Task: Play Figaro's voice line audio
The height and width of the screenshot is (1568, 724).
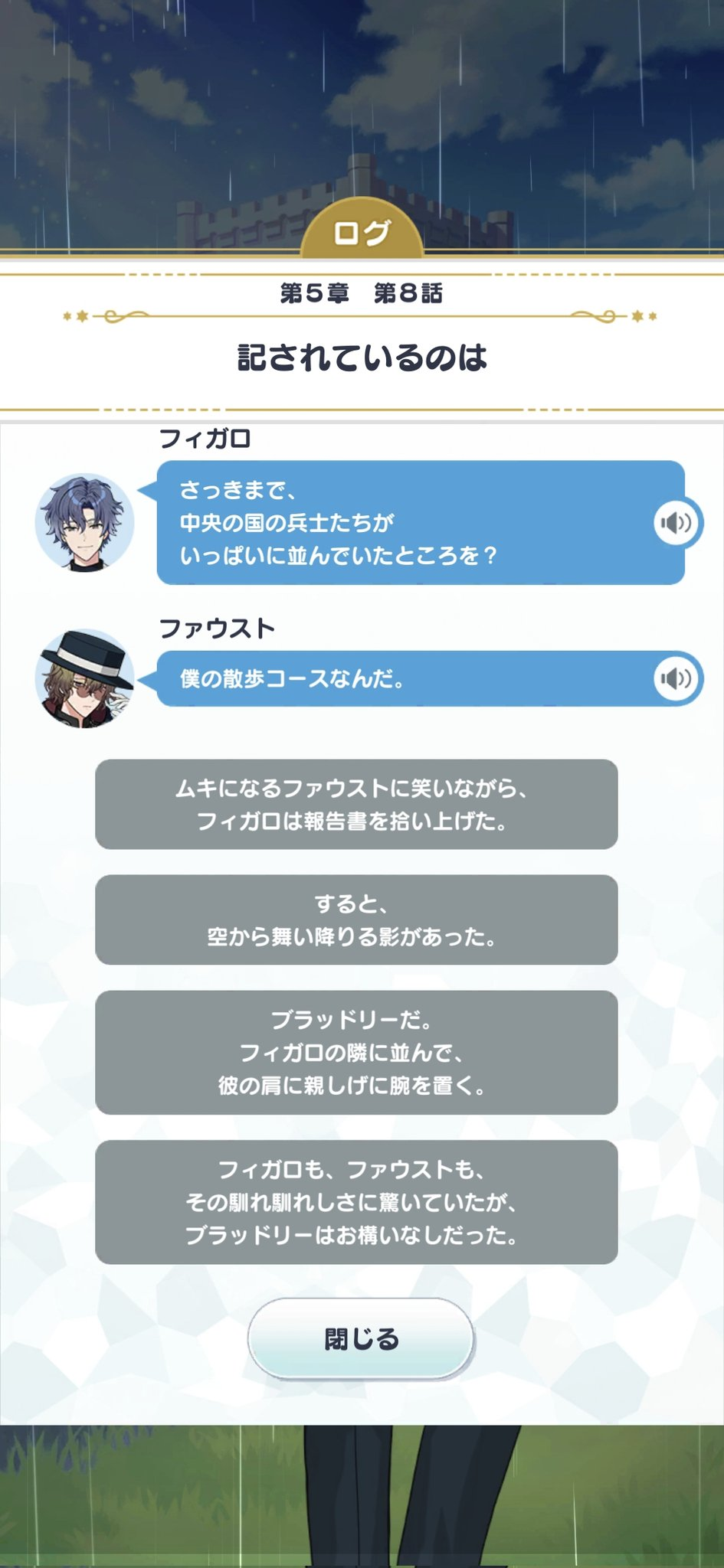Action: (676, 523)
